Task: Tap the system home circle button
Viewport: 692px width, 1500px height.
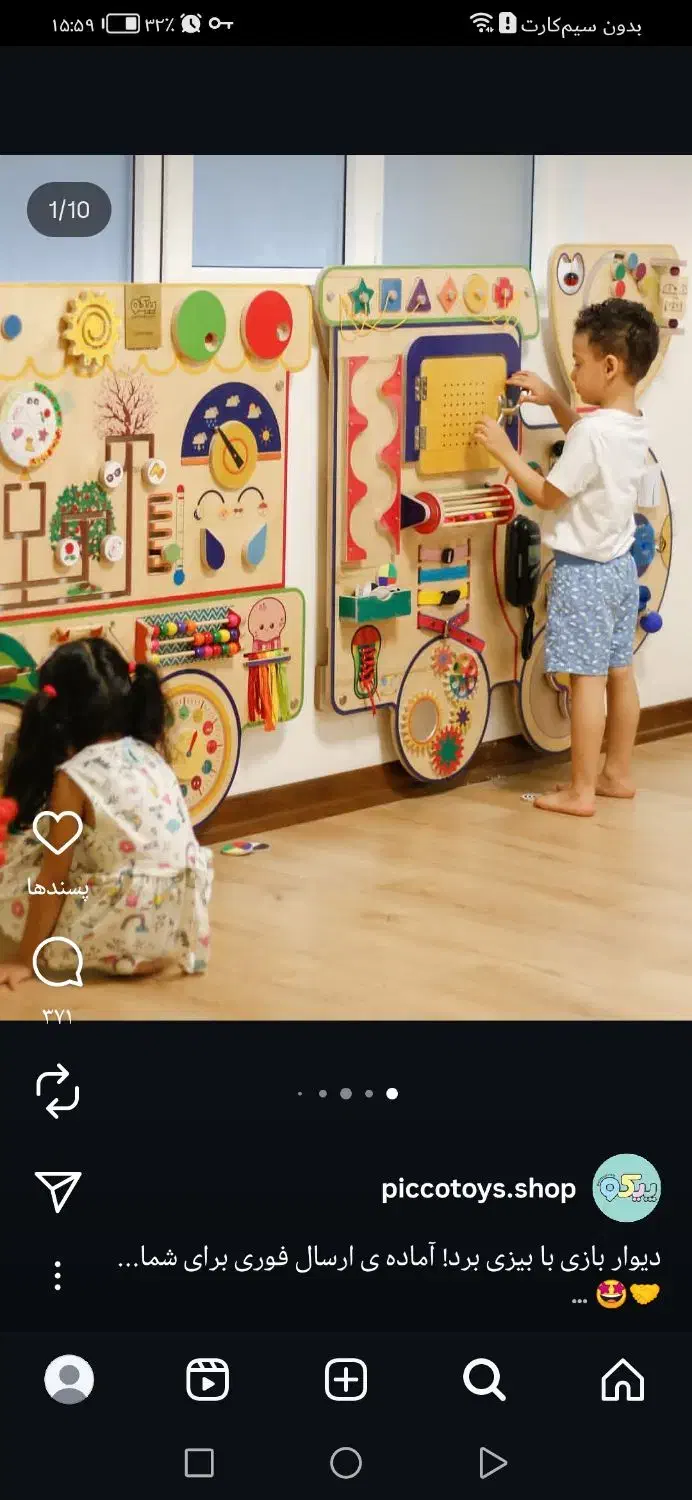Action: (346, 1463)
